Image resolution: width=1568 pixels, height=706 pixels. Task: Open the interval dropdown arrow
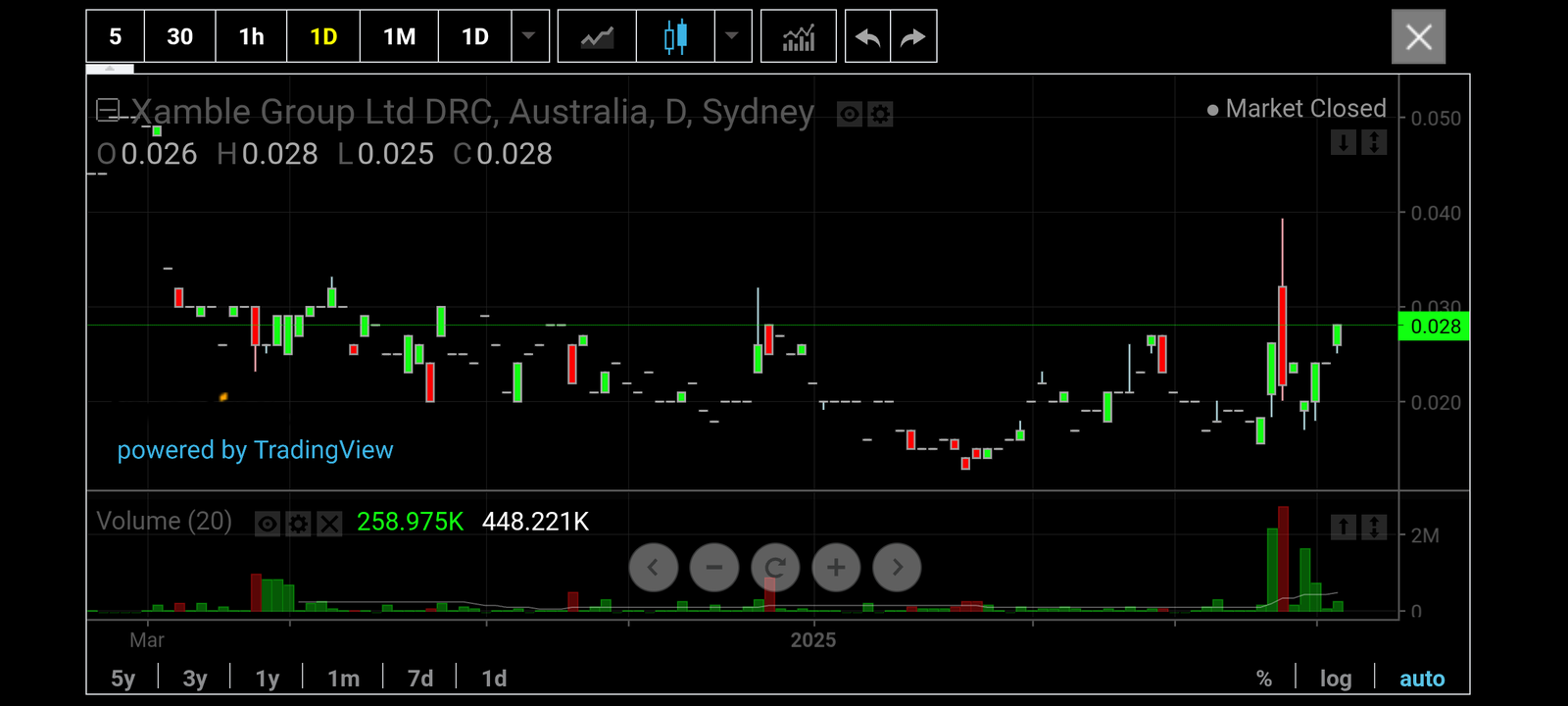pyautogui.click(x=529, y=37)
